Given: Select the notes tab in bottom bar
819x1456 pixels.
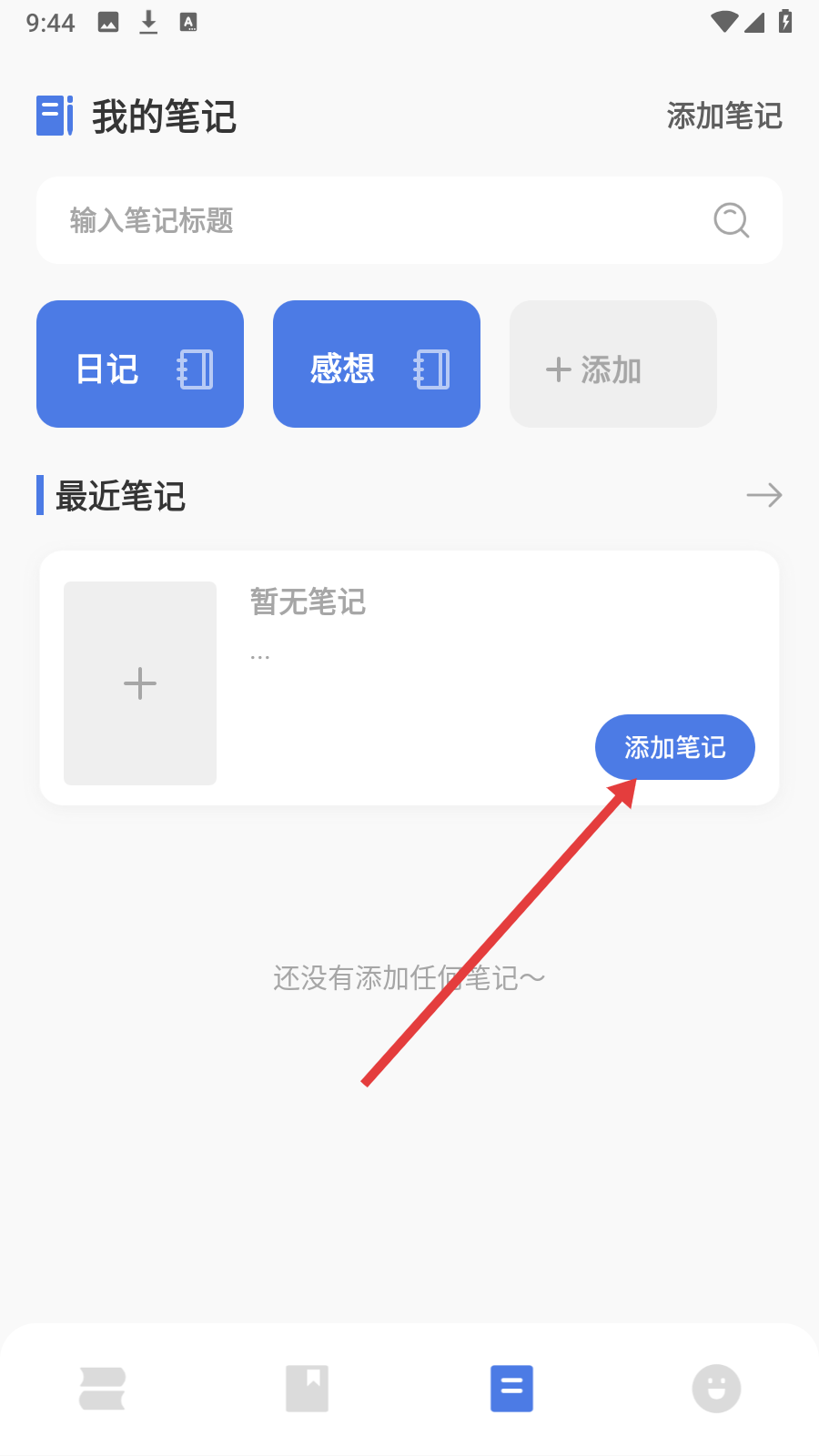Looking at the screenshot, I should (x=511, y=1389).
